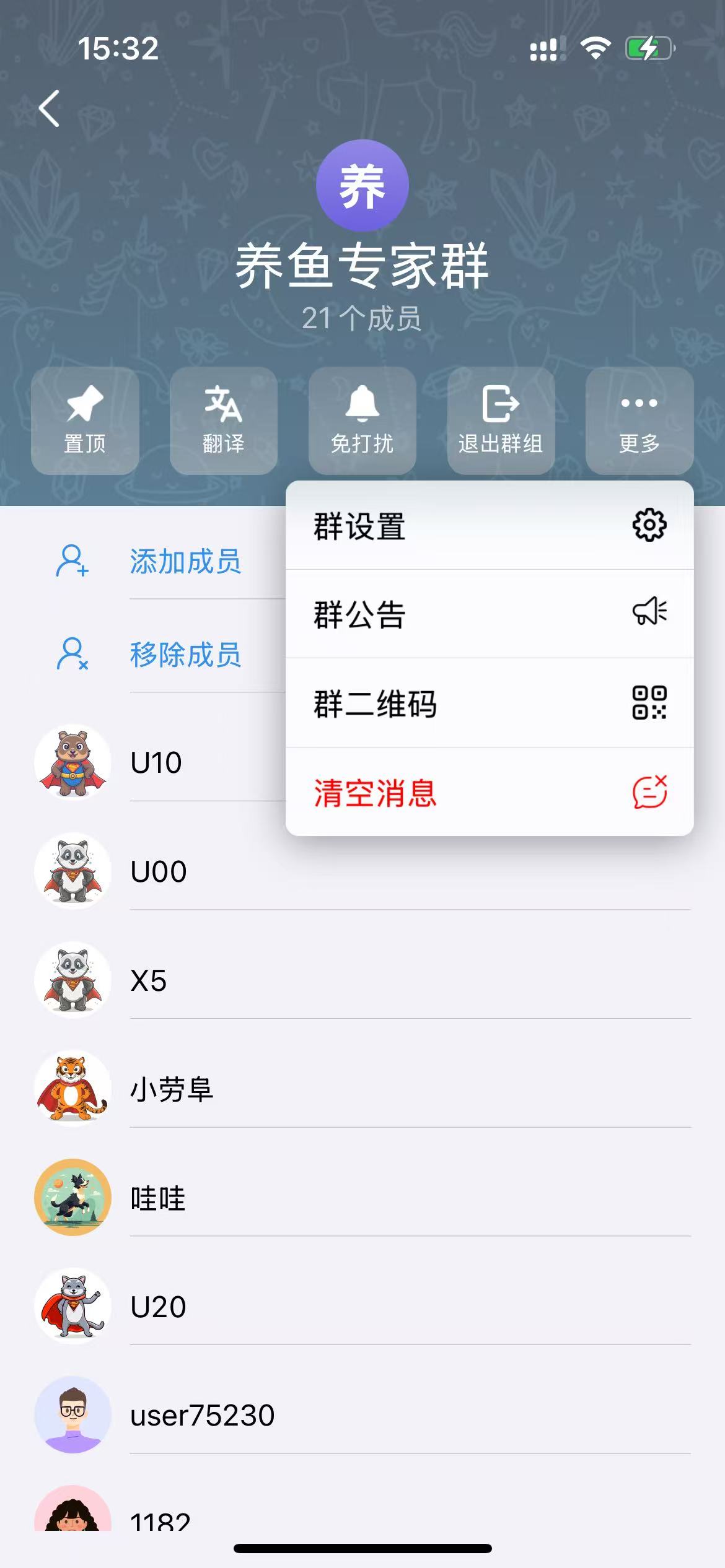Viewport: 725px width, 1568px height.
Task: Open 群公告 group announcement
Action: [x=489, y=614]
